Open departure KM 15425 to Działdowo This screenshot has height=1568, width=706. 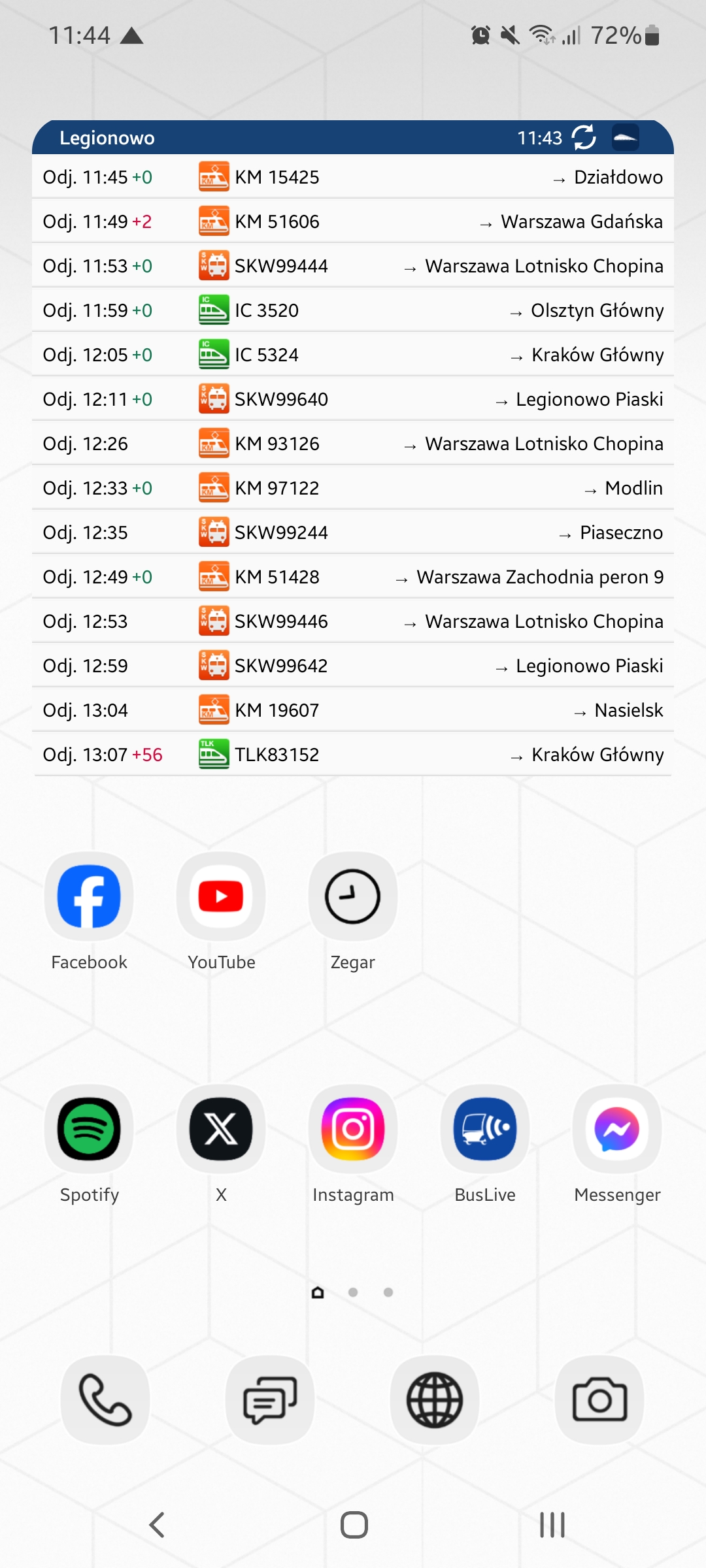click(353, 177)
